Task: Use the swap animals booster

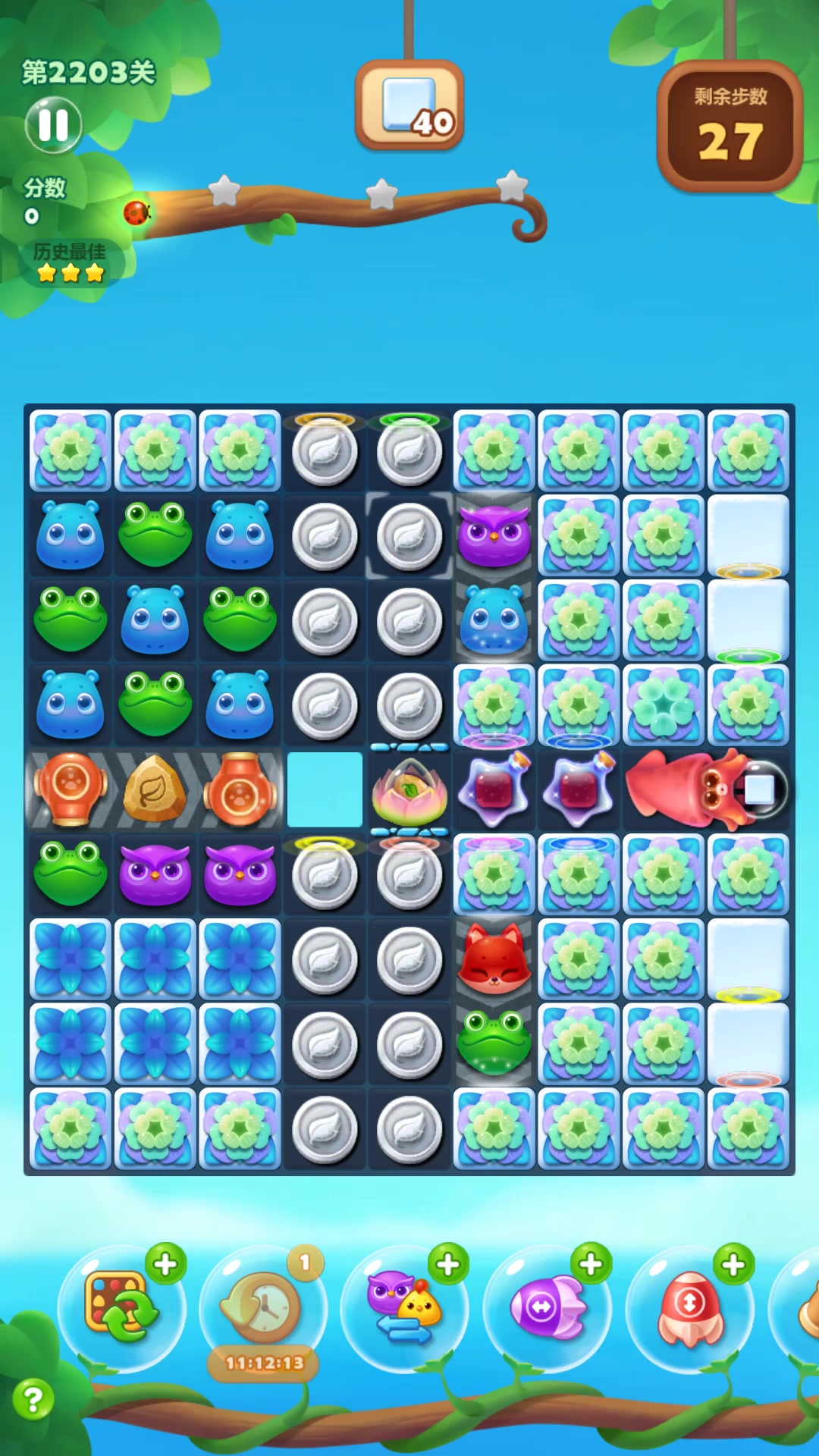Action: click(404, 1307)
